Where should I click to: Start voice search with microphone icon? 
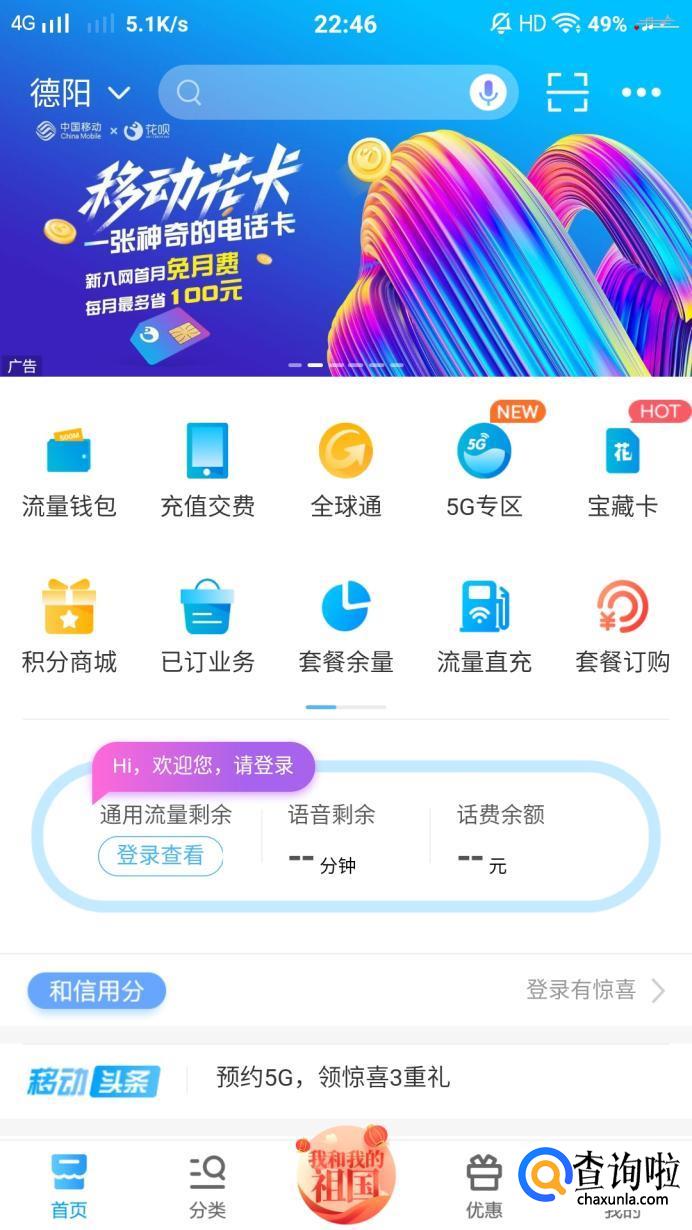(488, 93)
